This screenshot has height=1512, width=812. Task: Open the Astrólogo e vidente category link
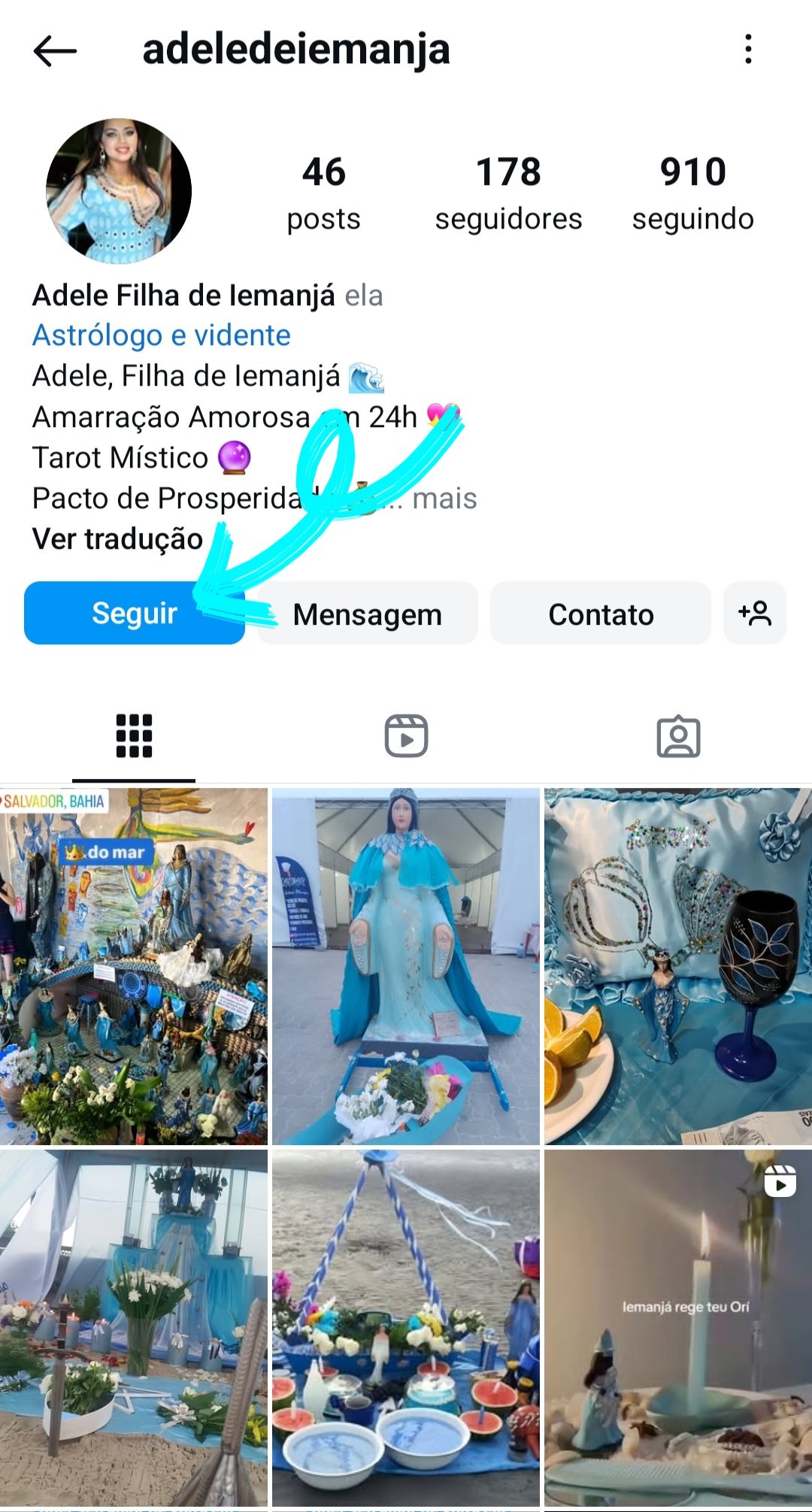pos(161,335)
